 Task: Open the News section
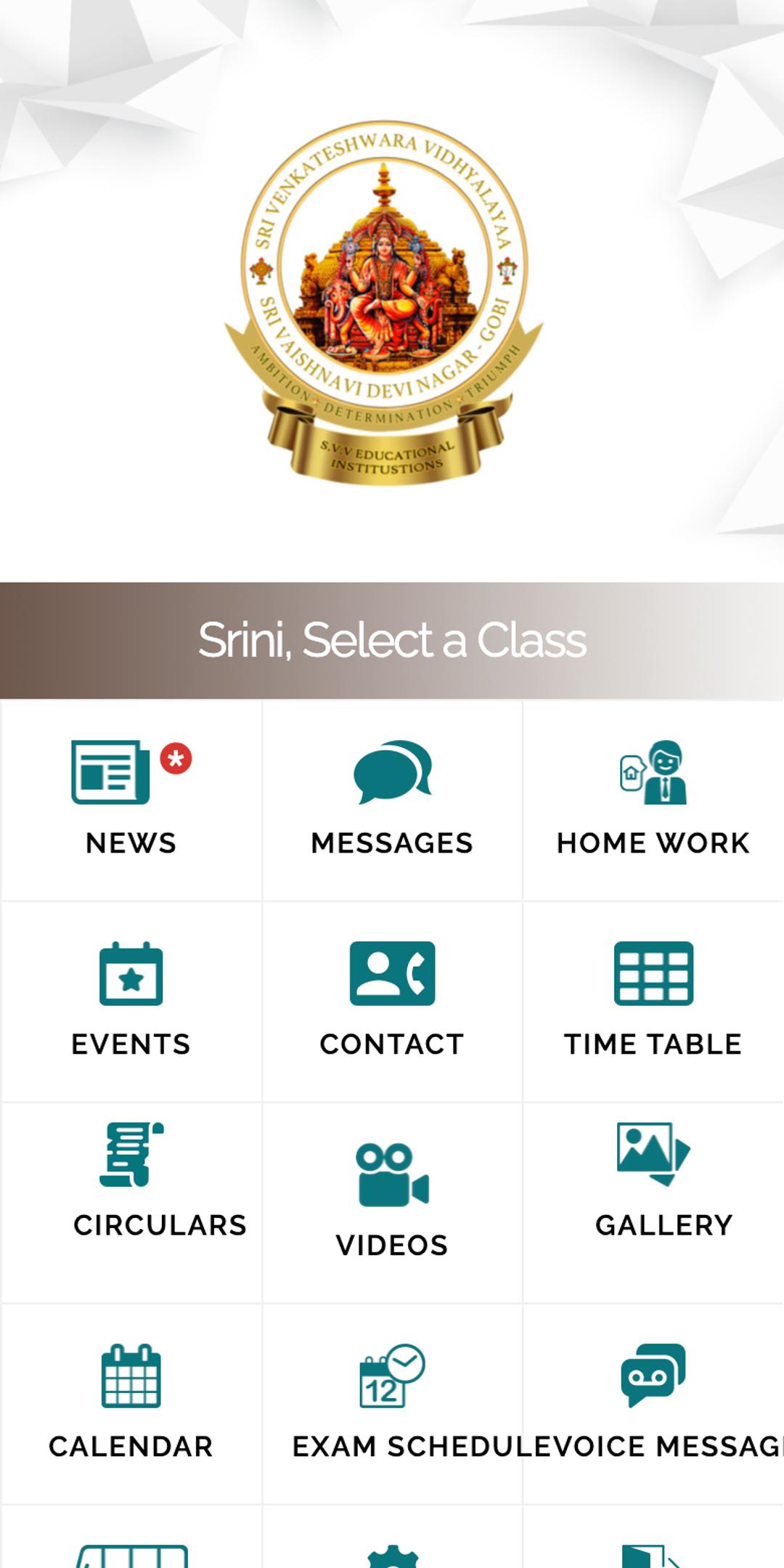tap(131, 800)
